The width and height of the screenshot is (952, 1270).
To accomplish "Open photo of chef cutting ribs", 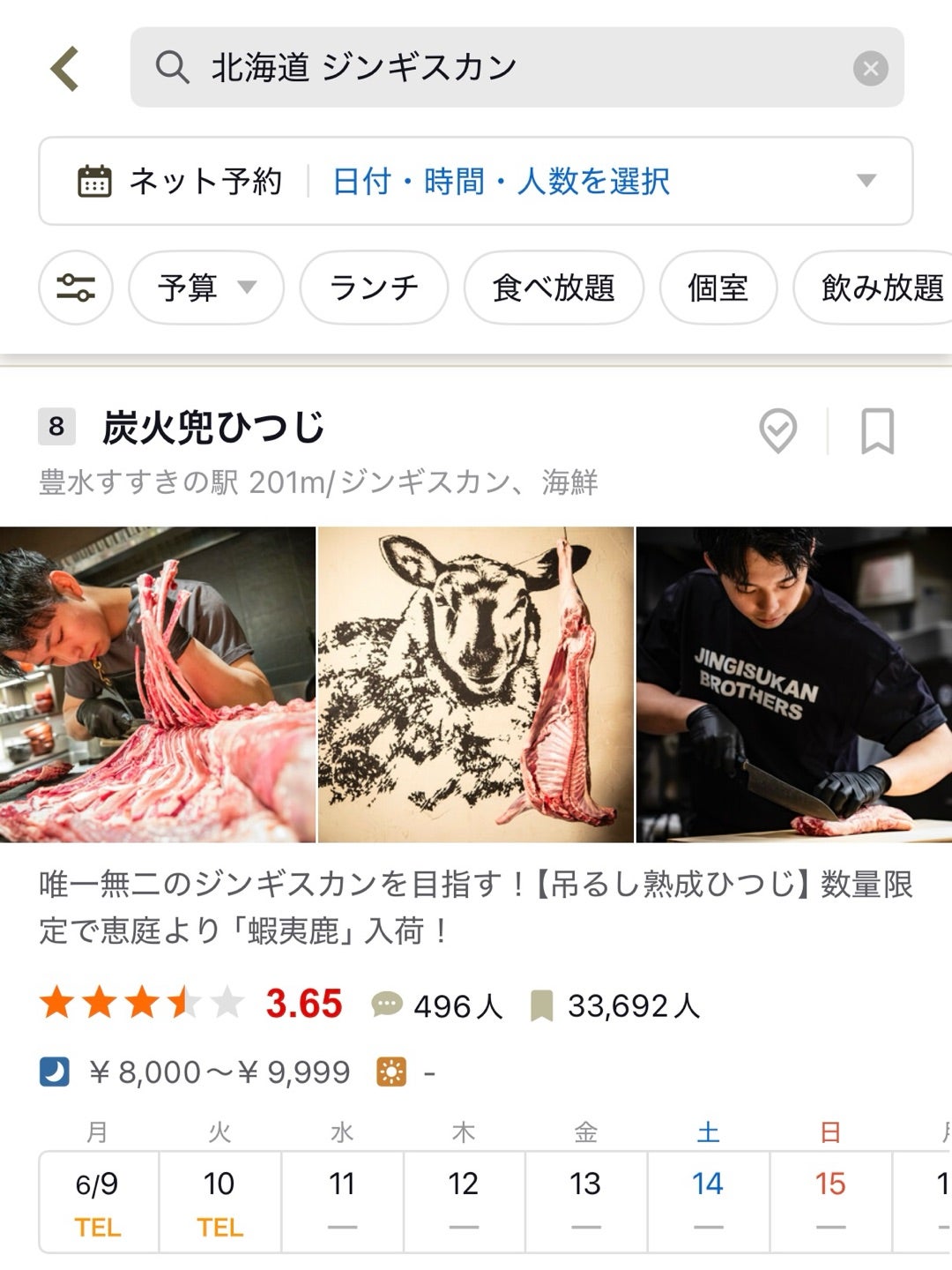I will (157, 684).
